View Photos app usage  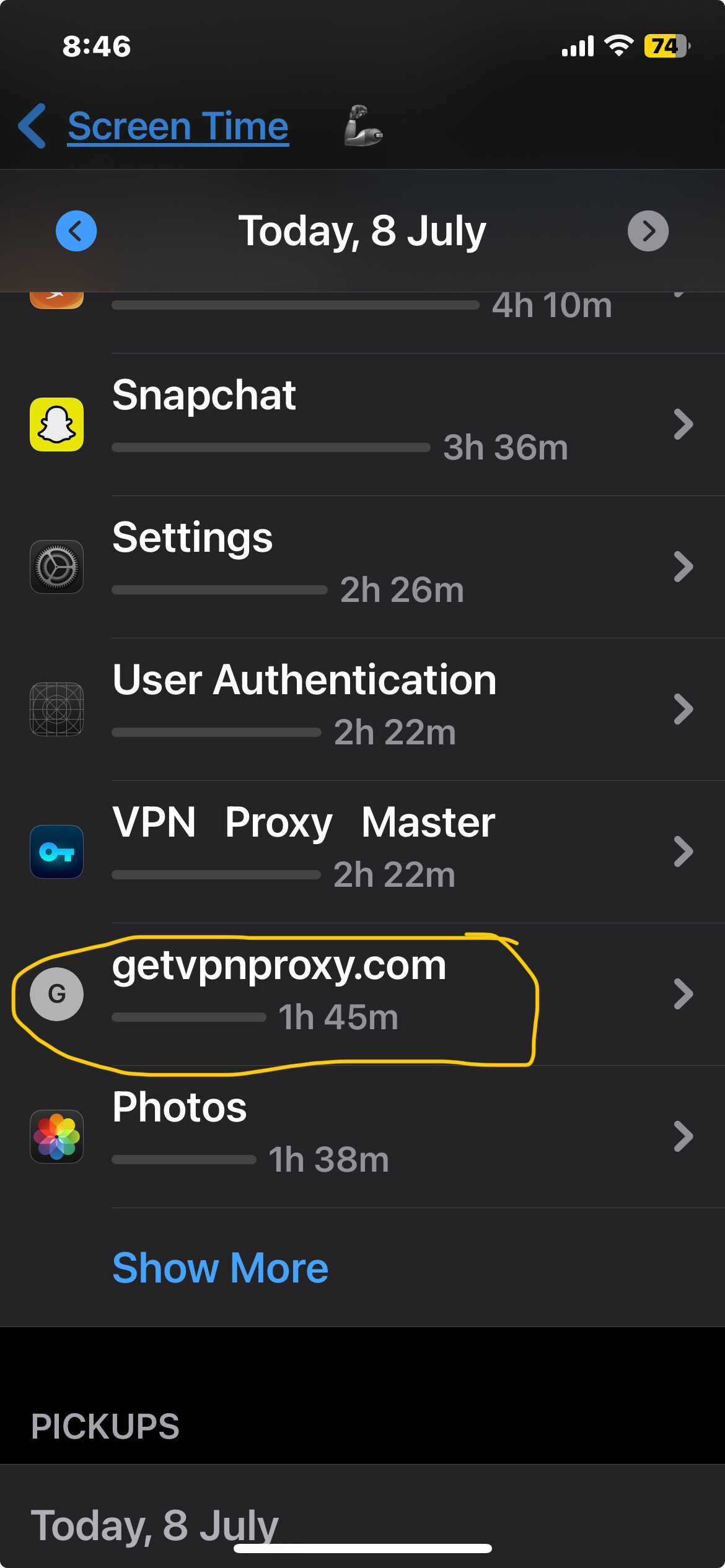[362, 1137]
